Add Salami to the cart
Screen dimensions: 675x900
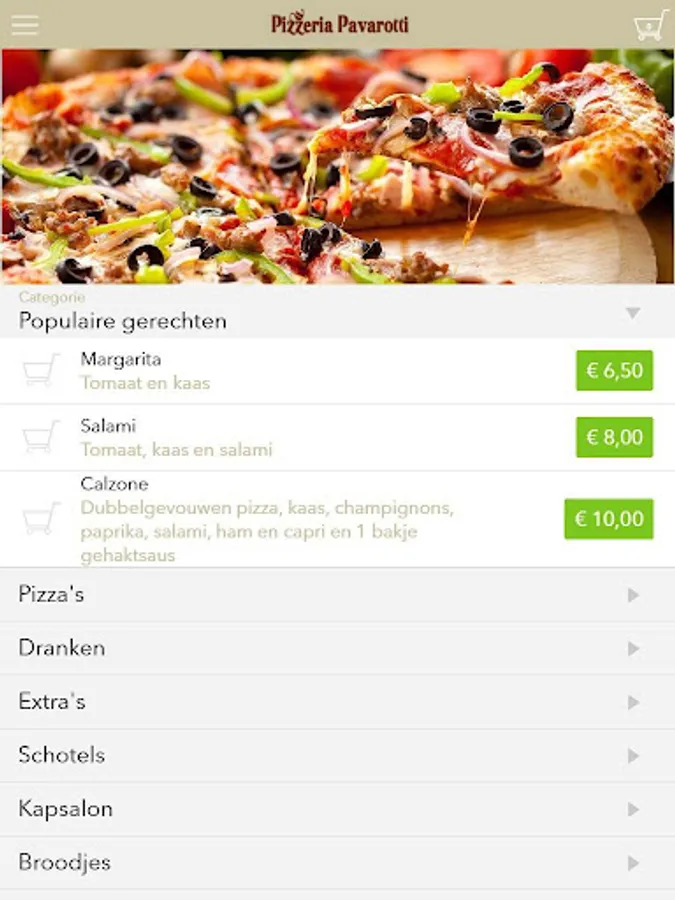coord(41,437)
